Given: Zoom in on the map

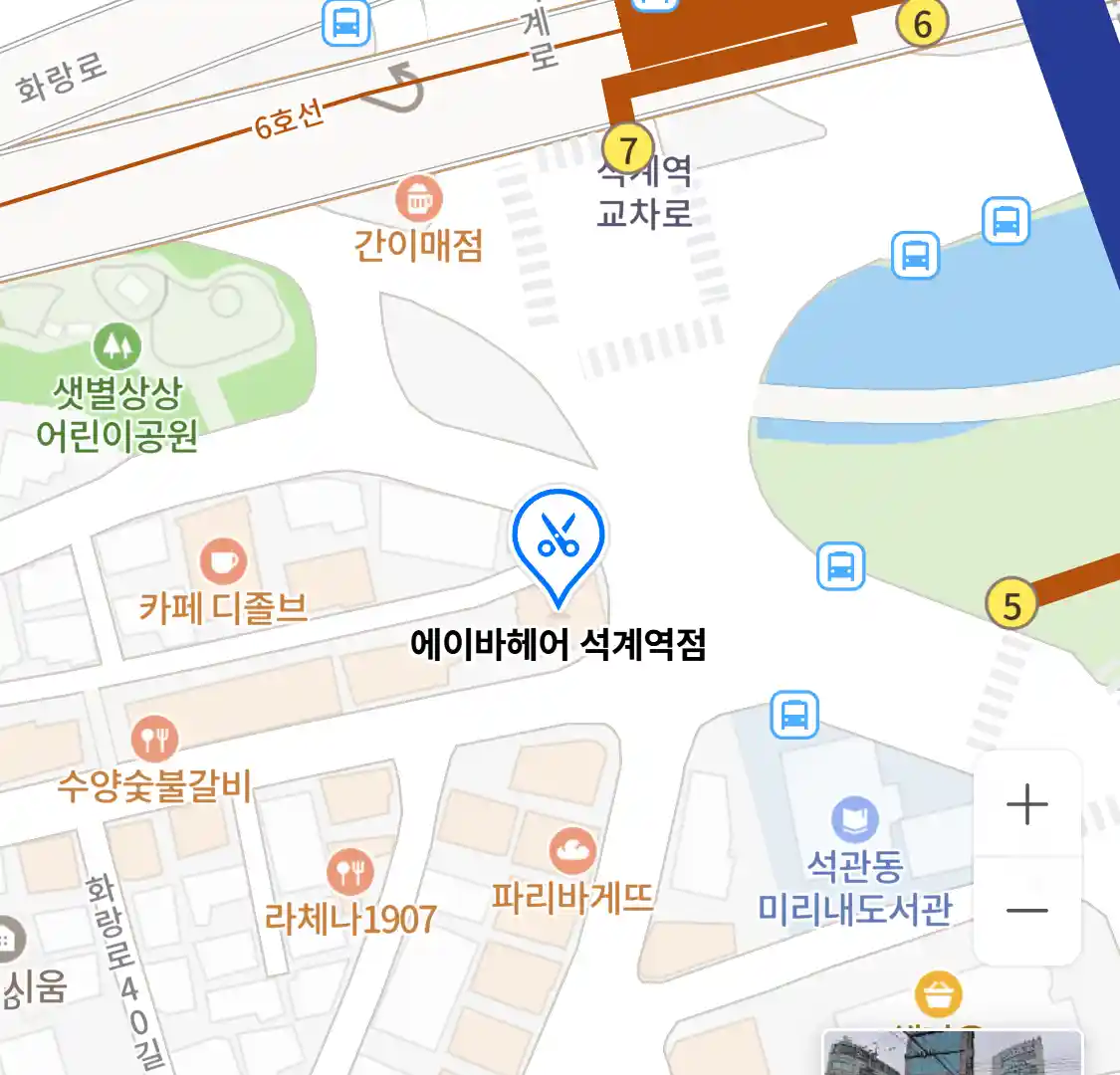Looking at the screenshot, I should tap(1026, 804).
